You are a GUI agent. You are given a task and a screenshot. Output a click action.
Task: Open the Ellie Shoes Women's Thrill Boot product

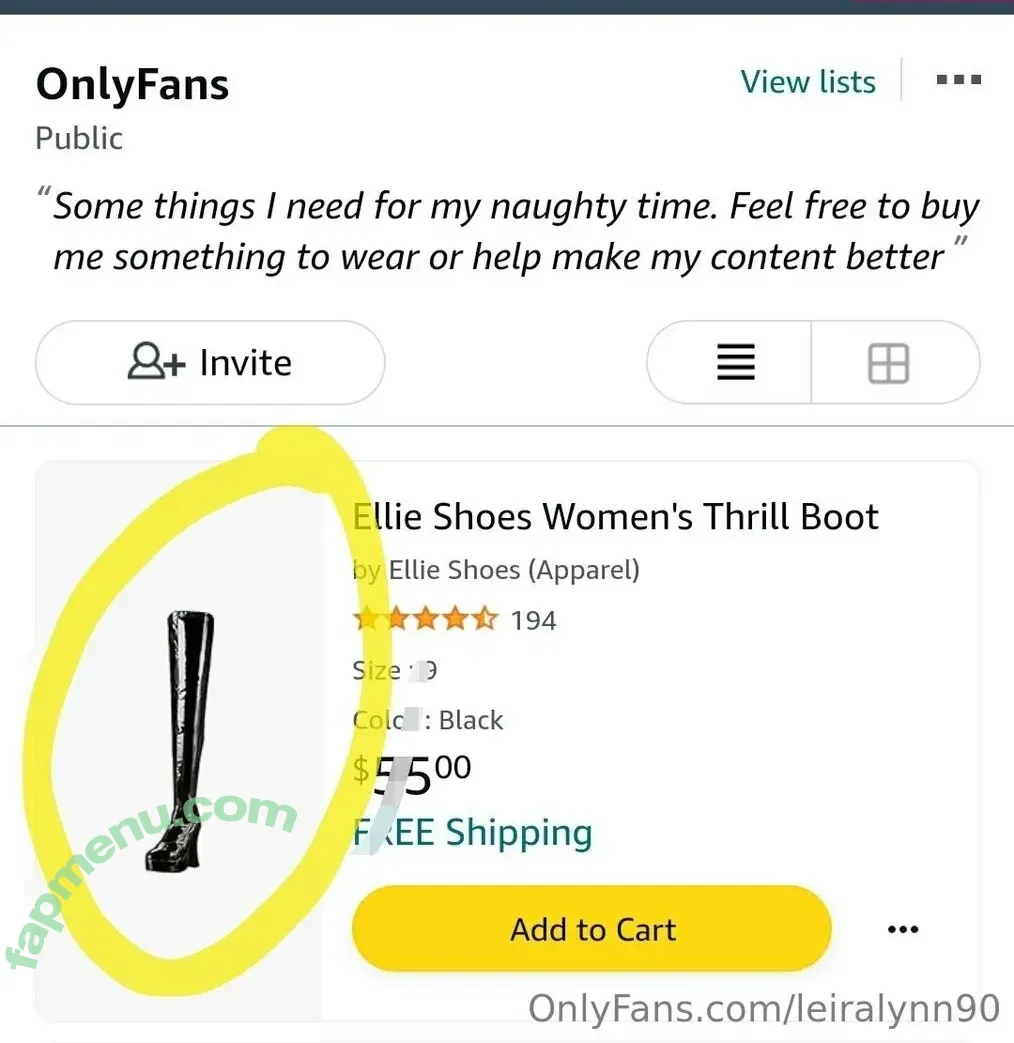615,517
